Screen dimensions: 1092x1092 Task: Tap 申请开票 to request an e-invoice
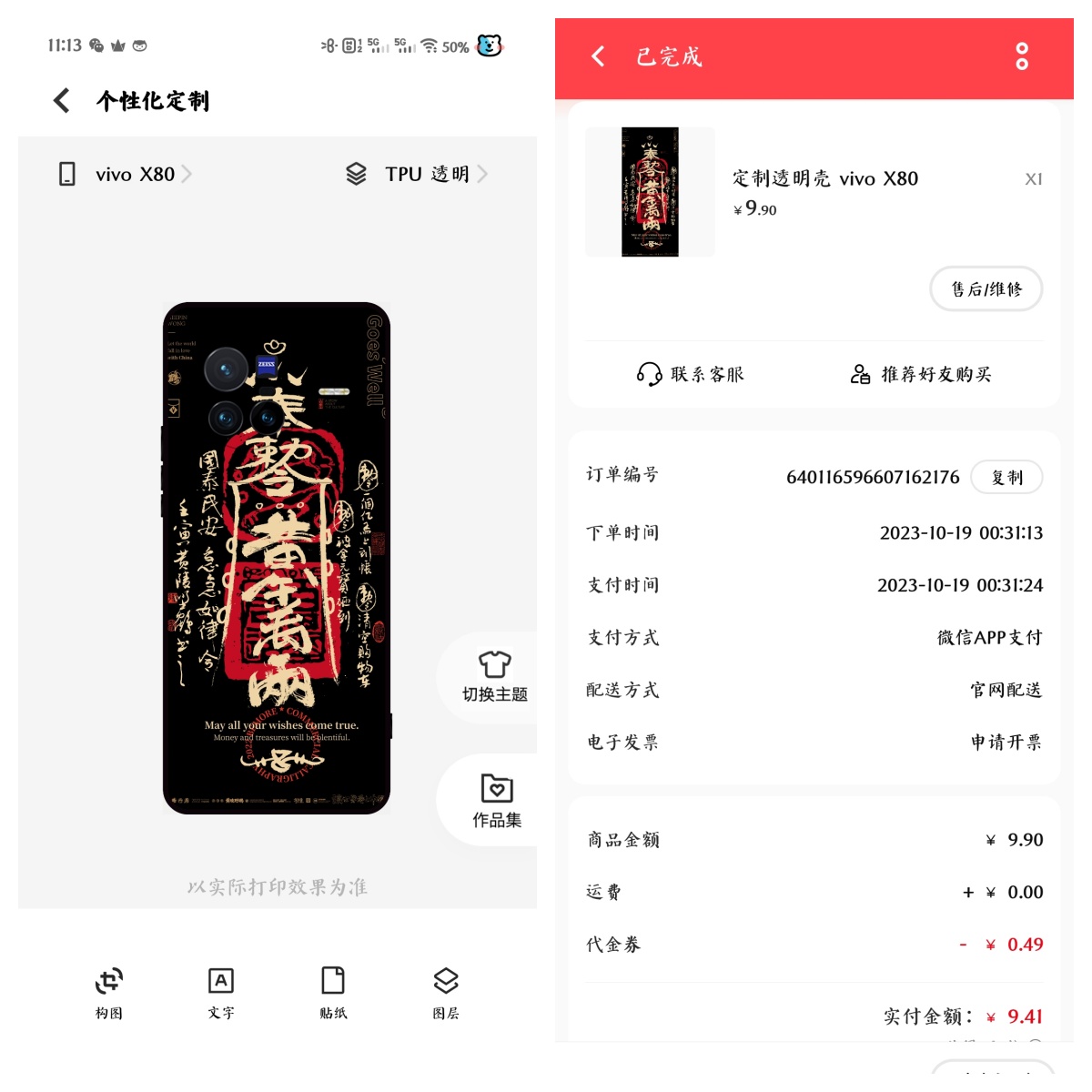1006,743
